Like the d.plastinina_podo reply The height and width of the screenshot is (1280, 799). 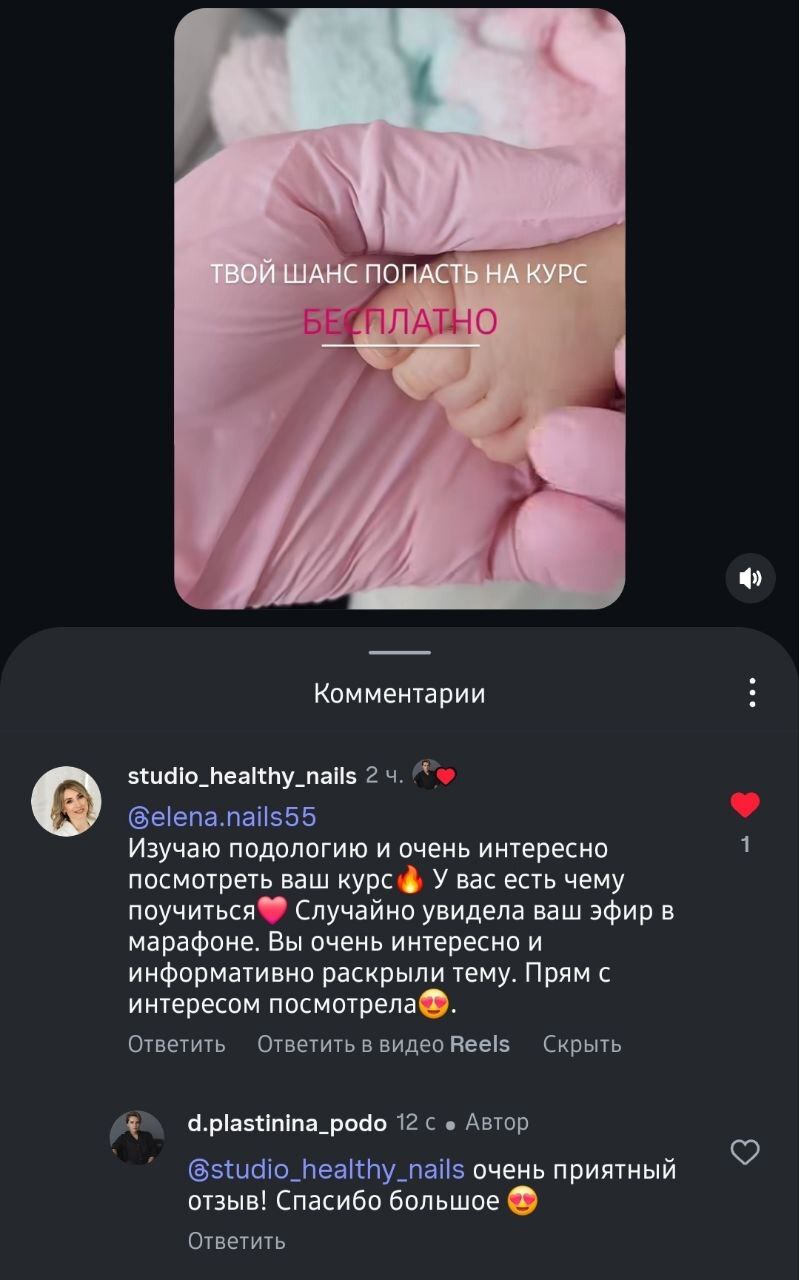tap(745, 1152)
